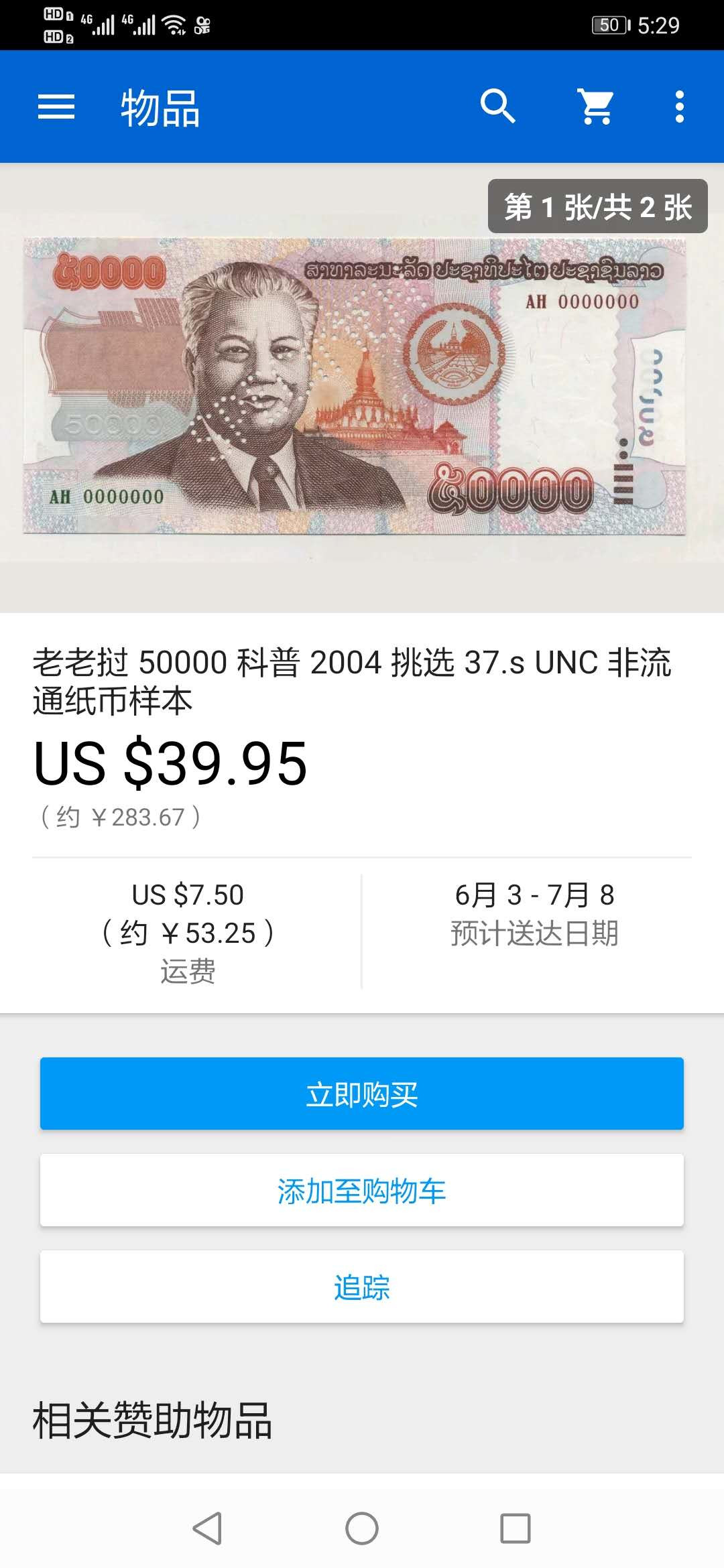View the banknote product image
724x1568 pixels.
click(x=354, y=387)
